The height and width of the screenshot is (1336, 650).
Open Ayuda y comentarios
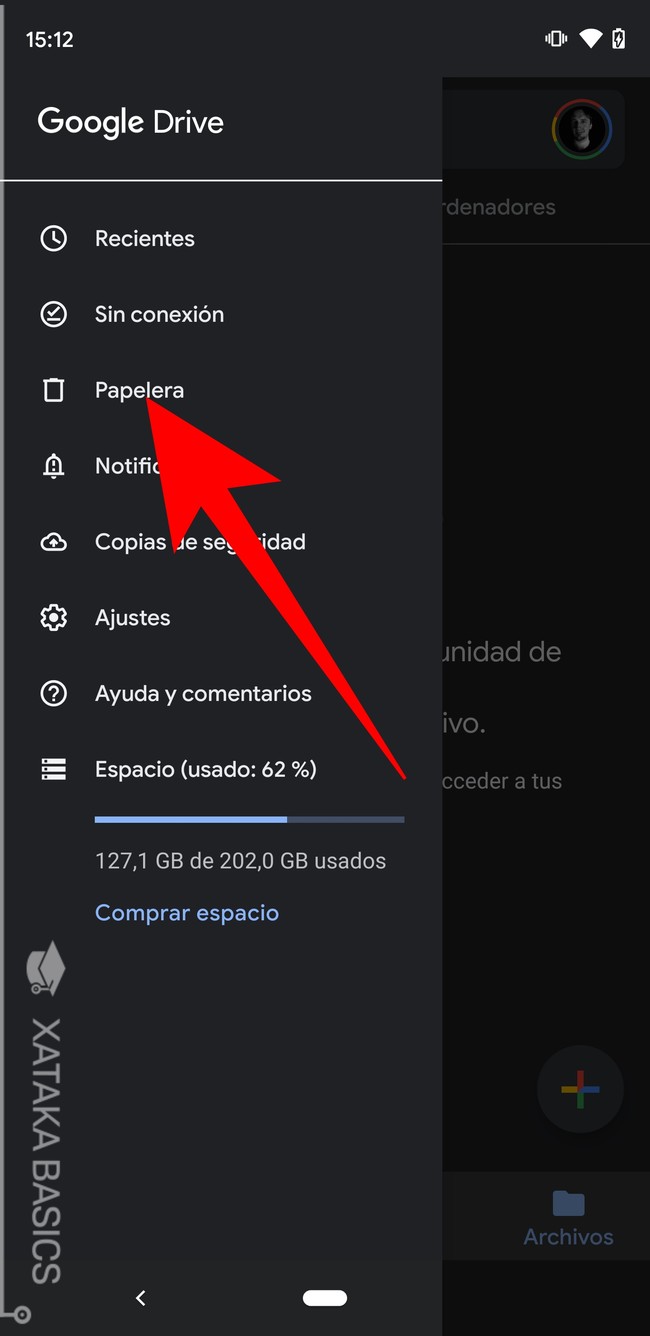[x=202, y=694]
